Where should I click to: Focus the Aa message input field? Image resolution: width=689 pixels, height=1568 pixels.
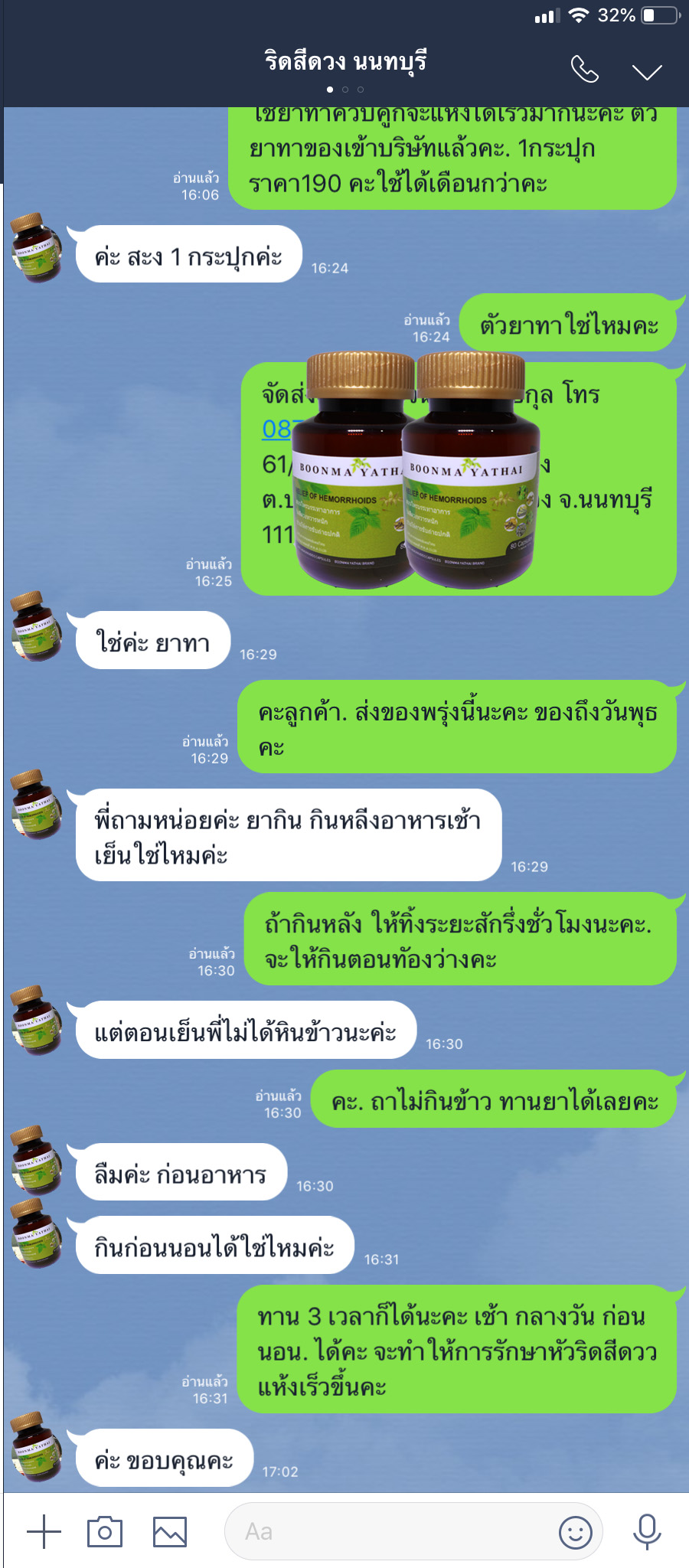point(383,1532)
